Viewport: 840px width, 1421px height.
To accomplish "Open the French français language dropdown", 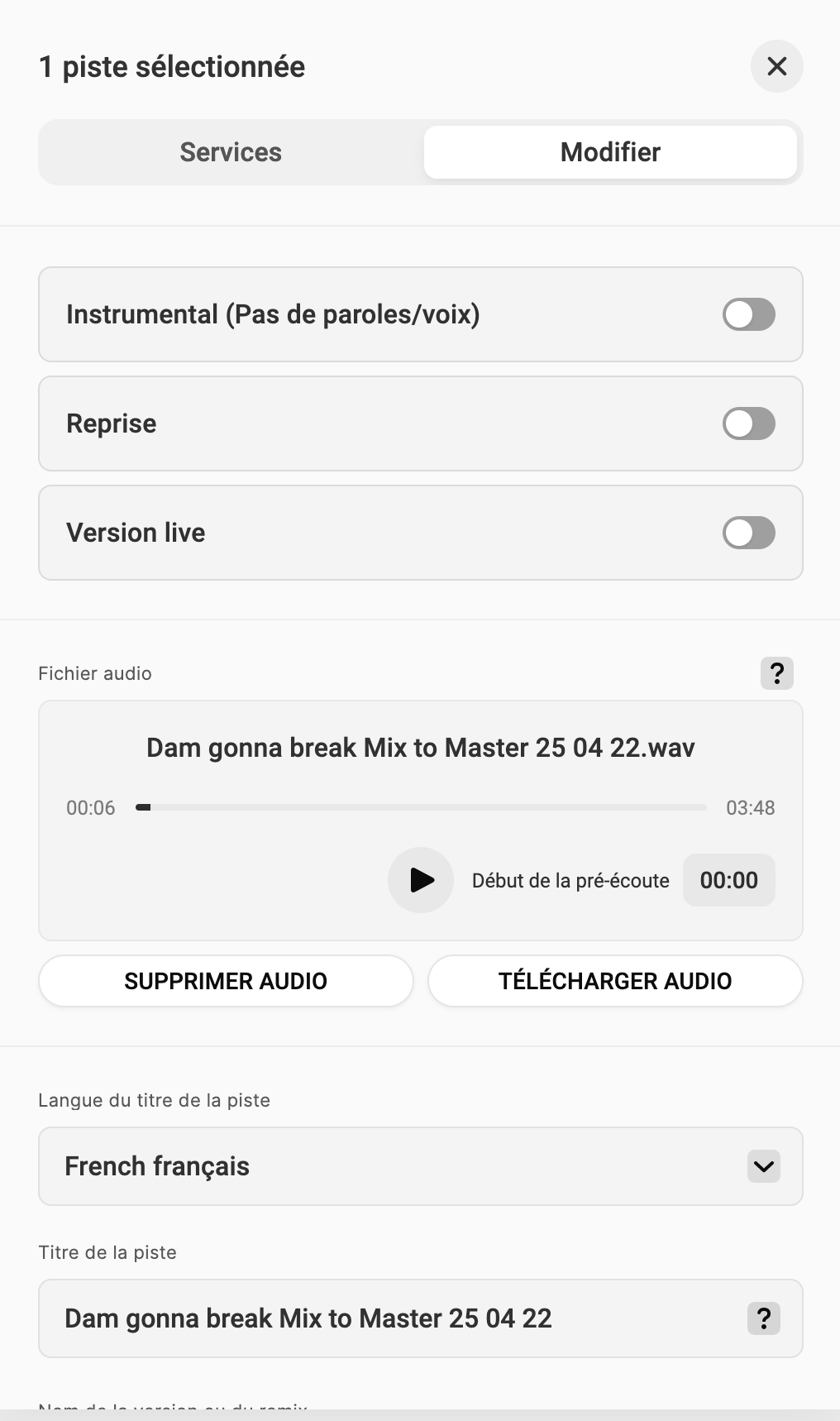I will 421,1166.
